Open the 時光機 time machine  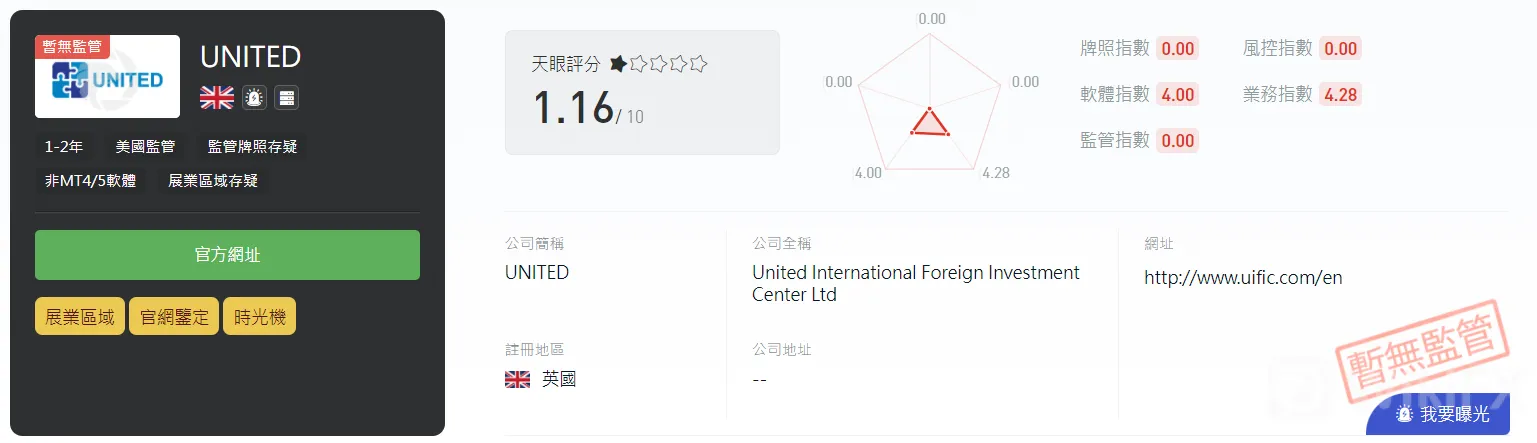[259, 317]
